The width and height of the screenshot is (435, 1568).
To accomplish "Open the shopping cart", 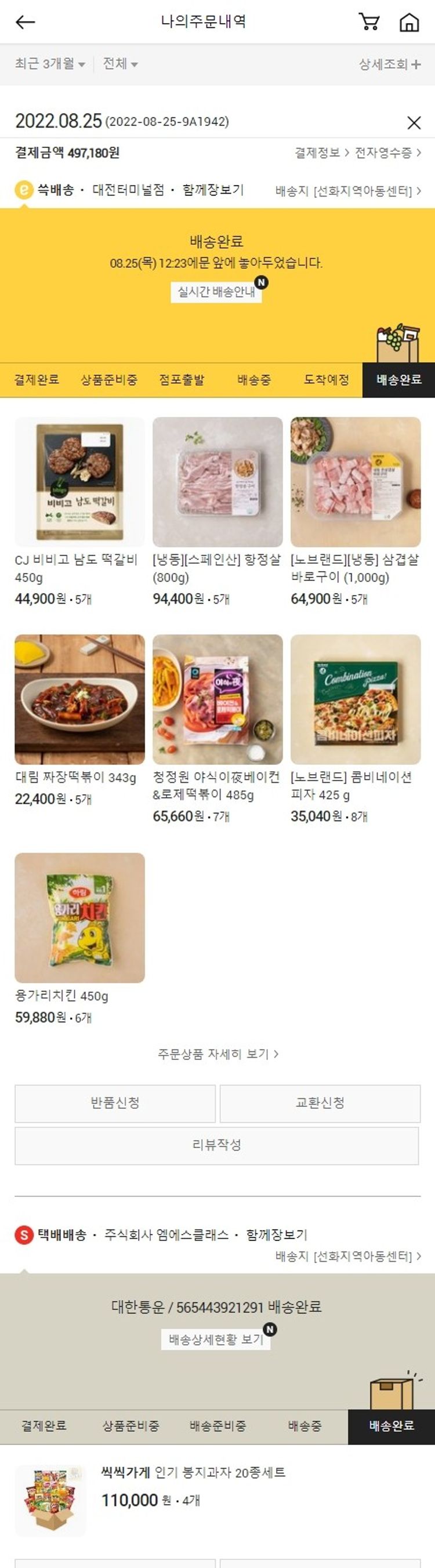I will click(369, 22).
